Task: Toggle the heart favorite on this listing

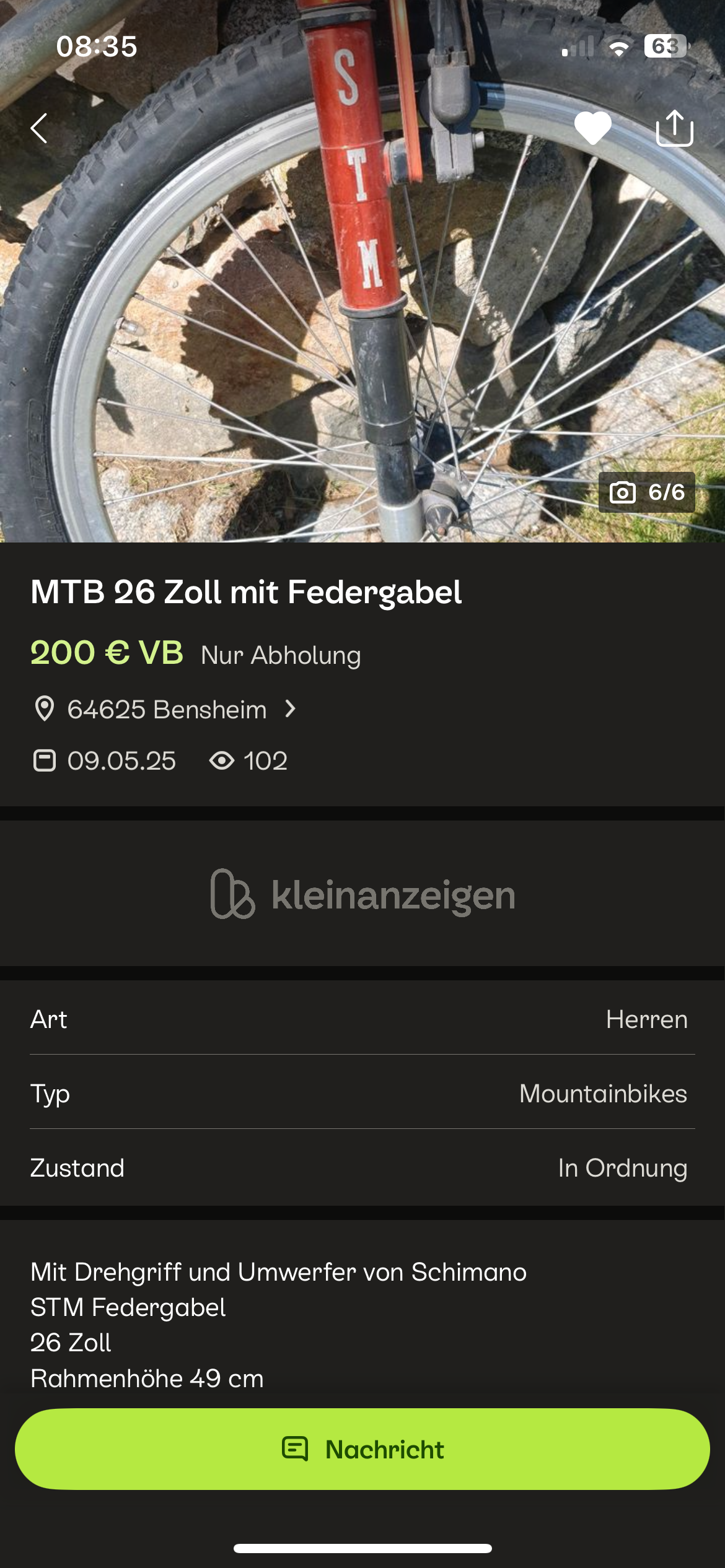Action: click(x=592, y=128)
